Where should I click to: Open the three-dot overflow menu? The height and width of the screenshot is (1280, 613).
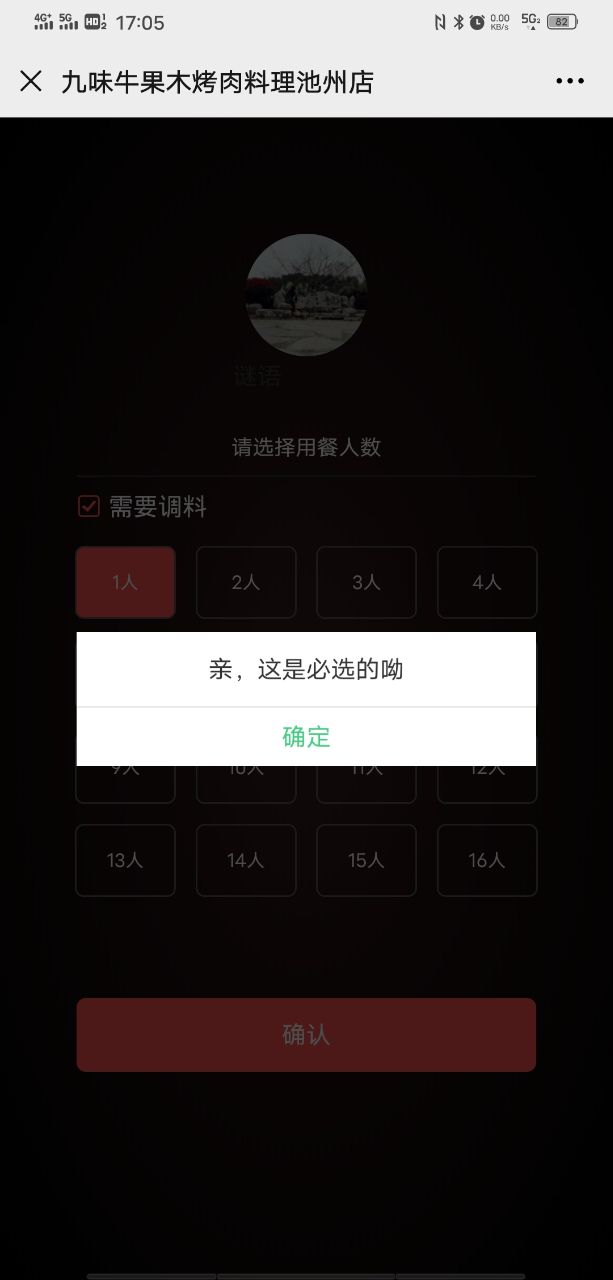click(x=570, y=82)
